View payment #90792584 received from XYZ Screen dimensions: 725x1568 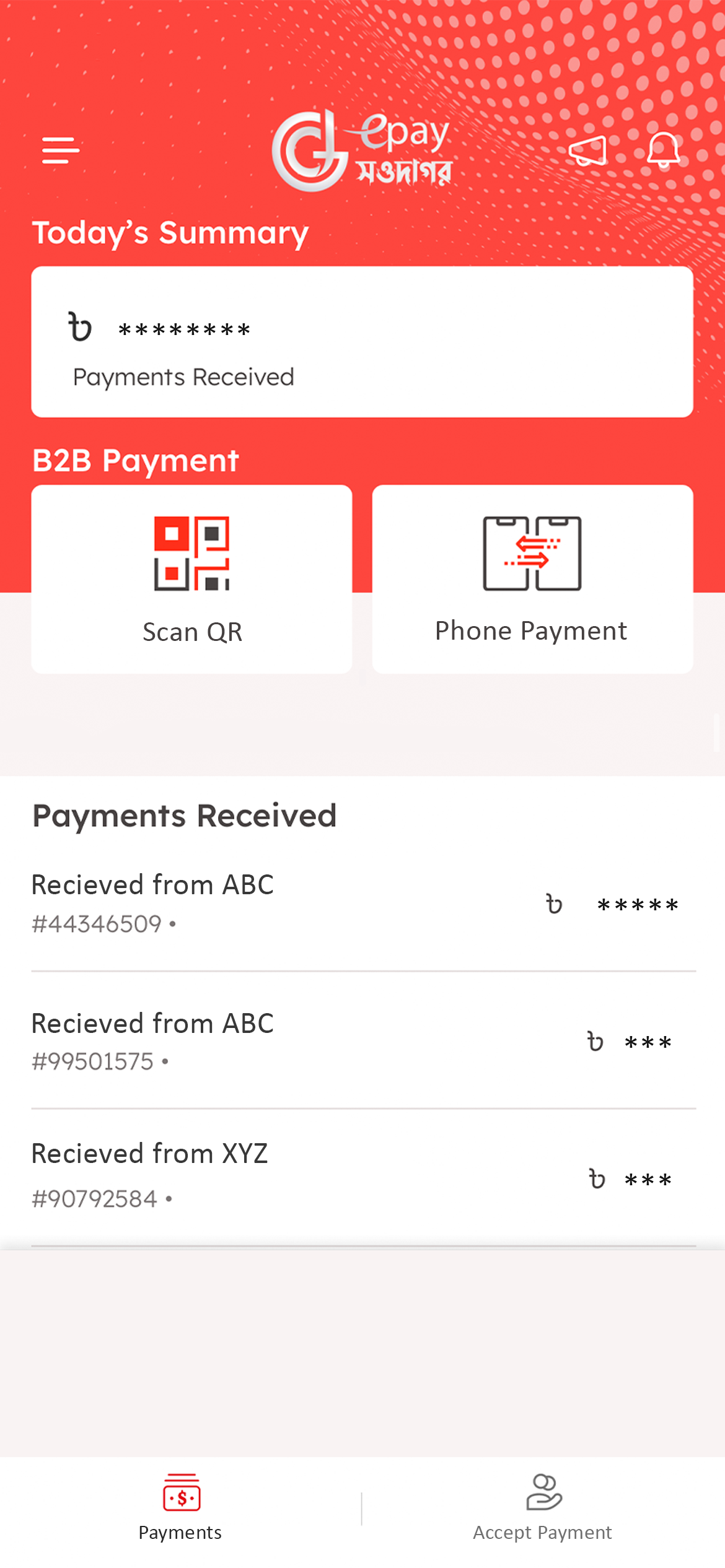coord(363,1177)
